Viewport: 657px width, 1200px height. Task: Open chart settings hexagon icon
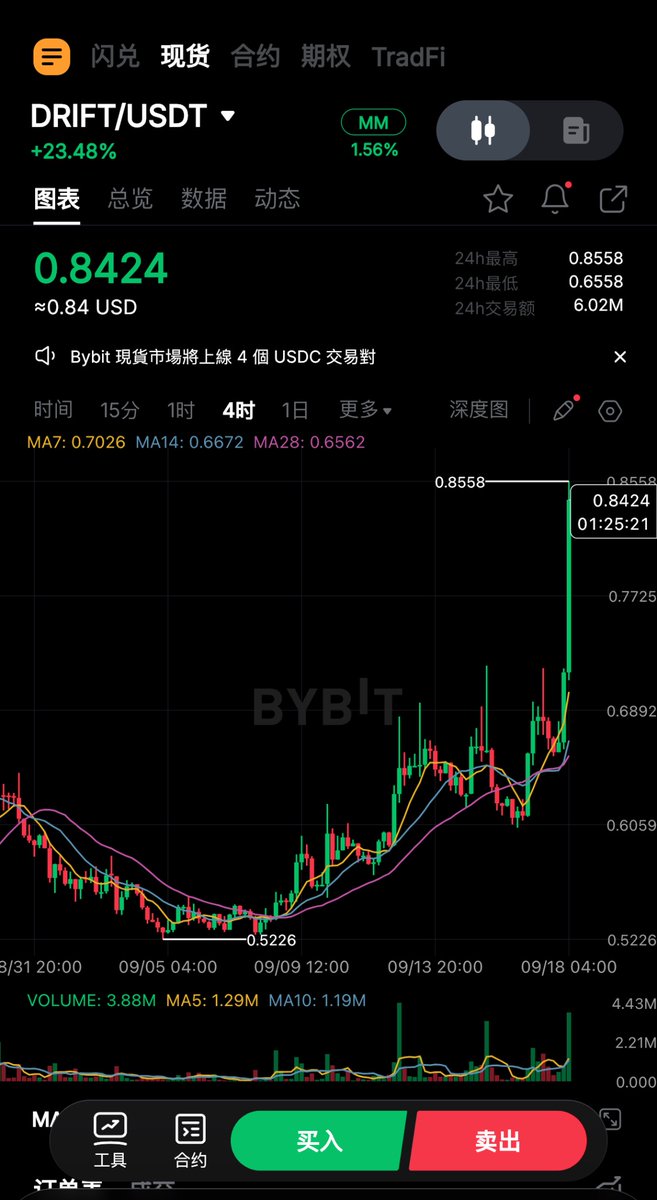click(611, 411)
